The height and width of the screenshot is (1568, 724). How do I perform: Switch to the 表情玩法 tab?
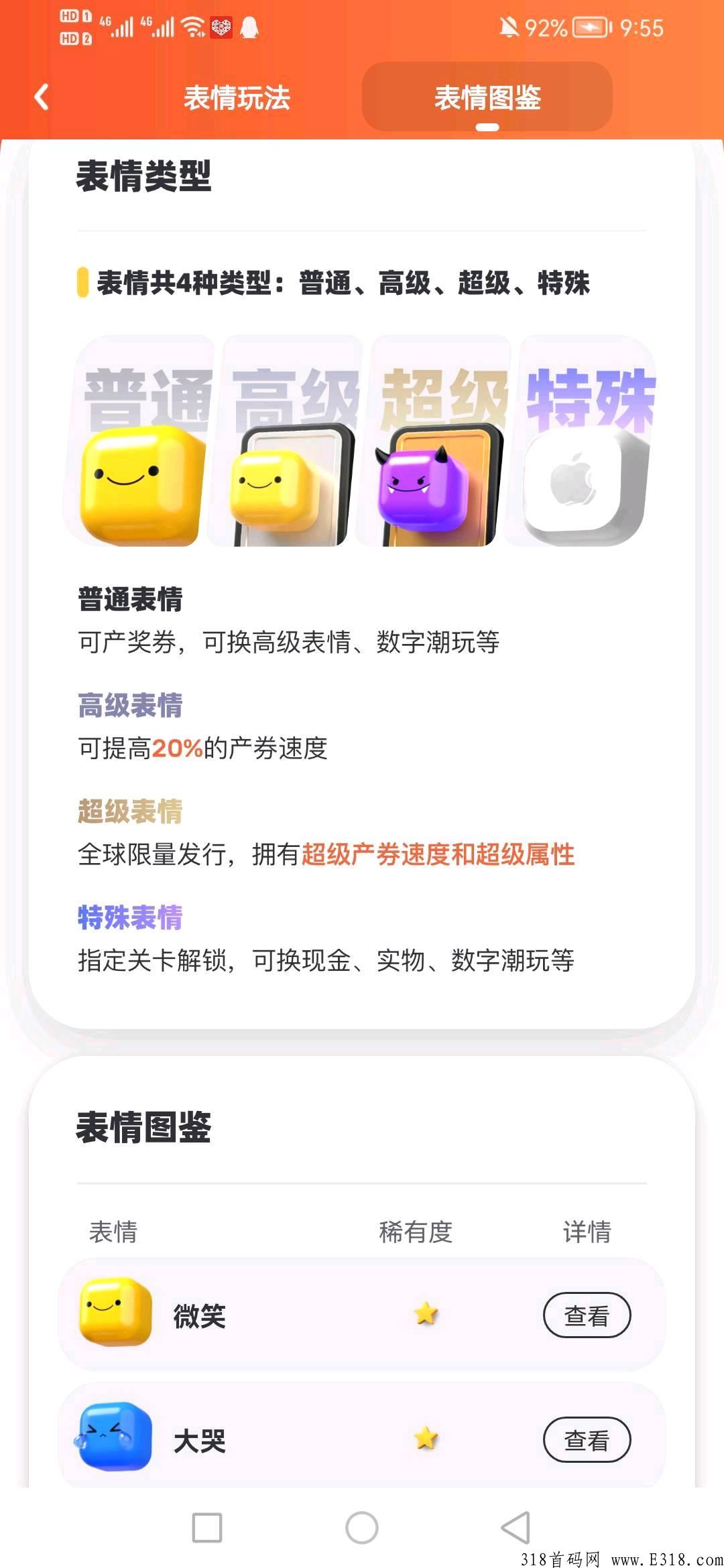pyautogui.click(x=237, y=98)
